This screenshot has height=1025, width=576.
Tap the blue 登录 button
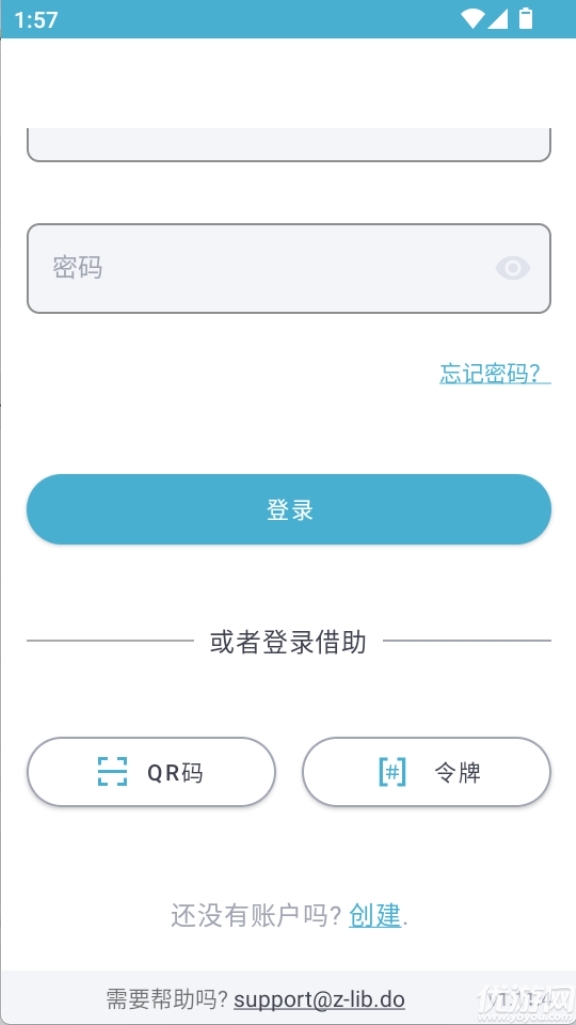pos(288,509)
